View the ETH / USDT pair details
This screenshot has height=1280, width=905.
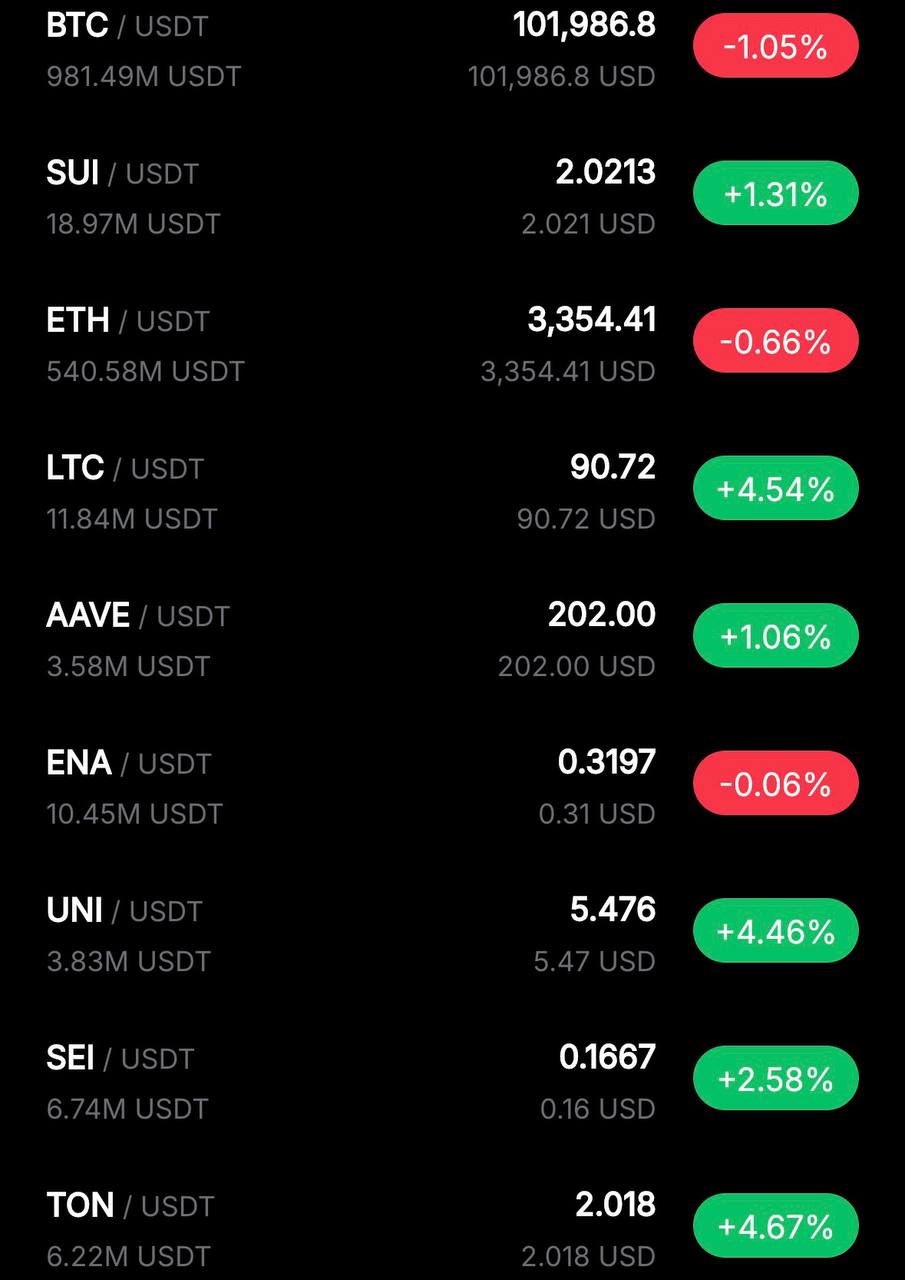click(128, 321)
